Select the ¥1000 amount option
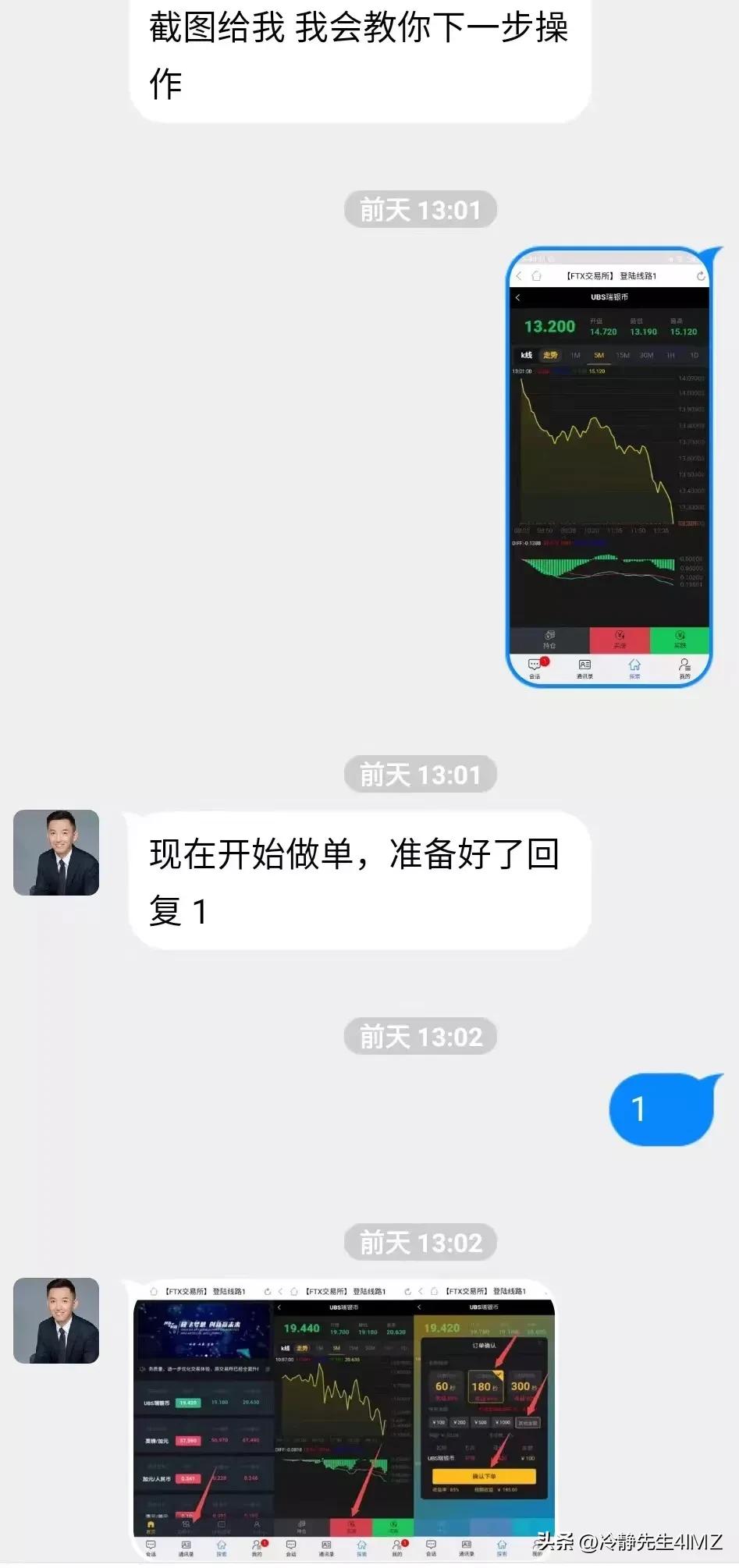 click(x=501, y=1422)
